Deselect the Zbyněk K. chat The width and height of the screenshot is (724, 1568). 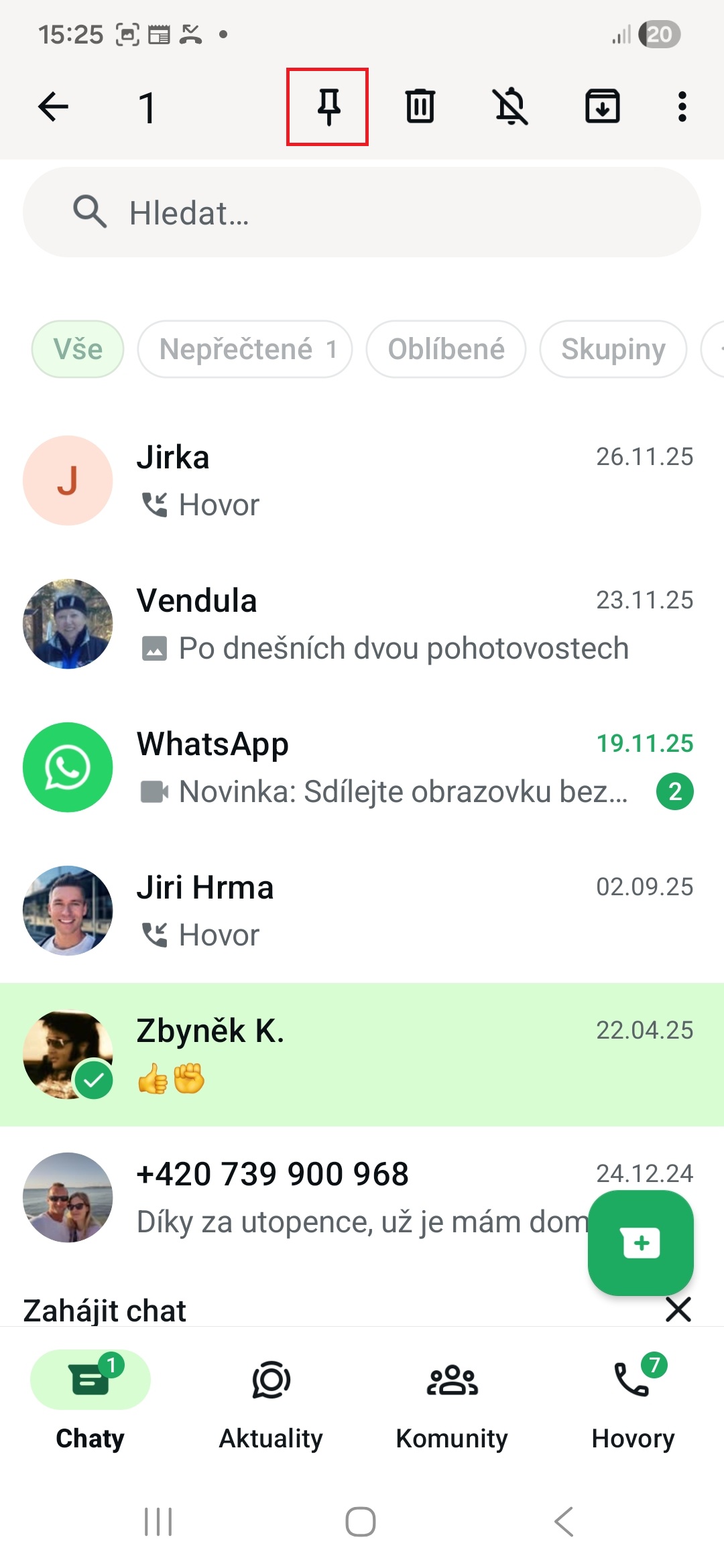[x=362, y=1054]
